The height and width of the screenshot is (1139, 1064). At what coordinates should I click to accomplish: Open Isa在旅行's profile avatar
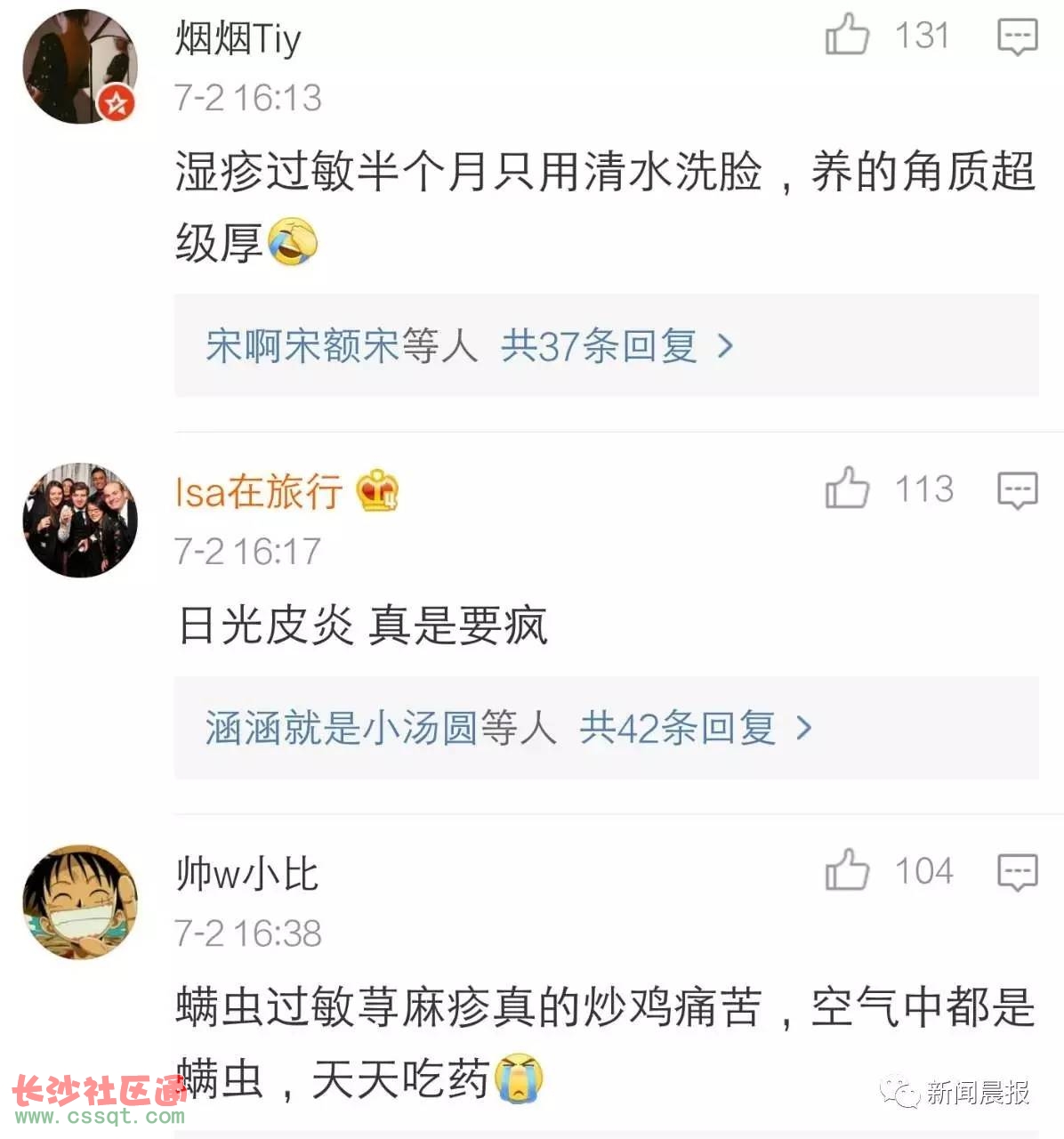pos(80,521)
